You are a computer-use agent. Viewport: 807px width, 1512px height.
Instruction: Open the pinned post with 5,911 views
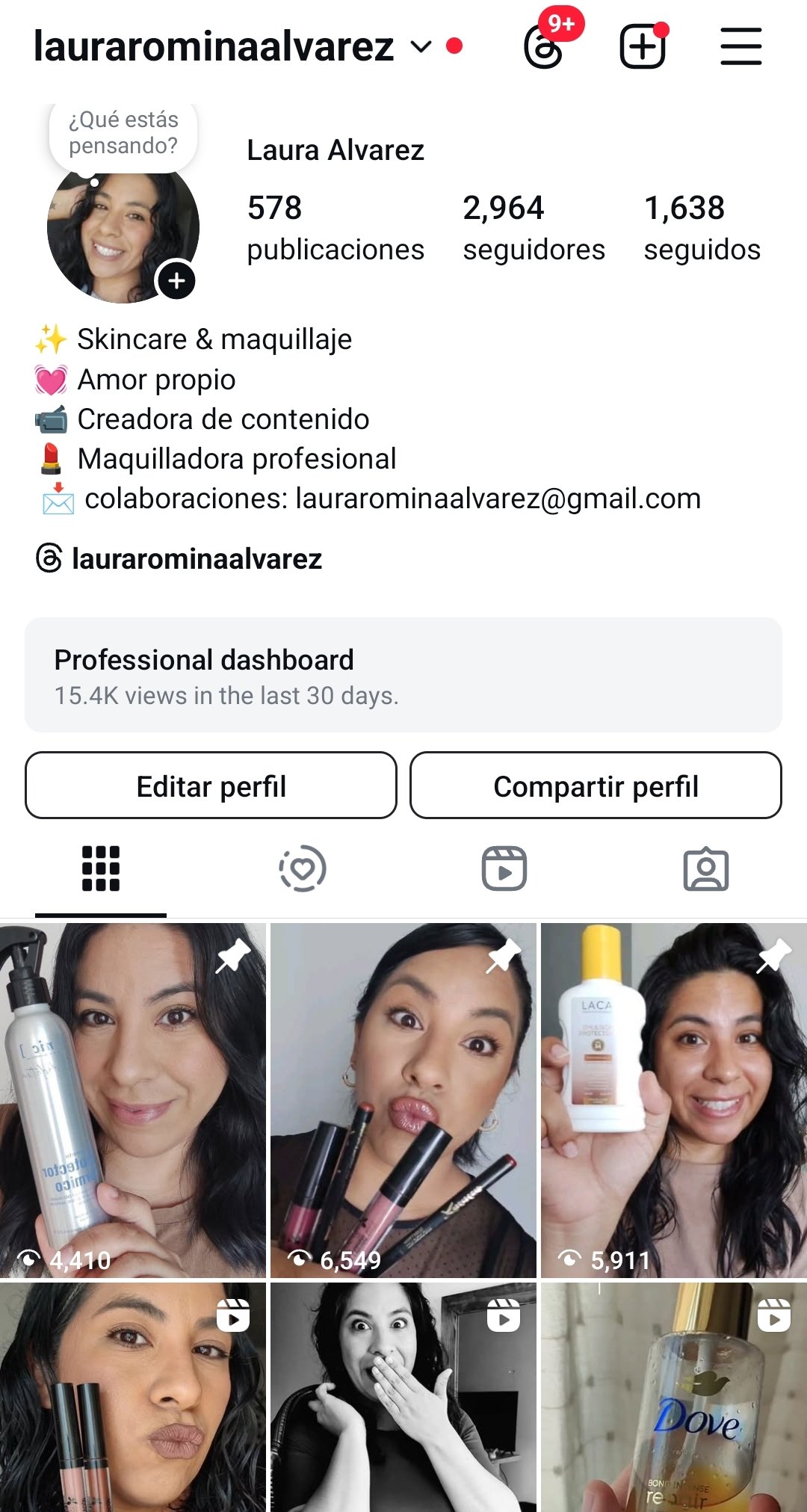coord(674,1100)
